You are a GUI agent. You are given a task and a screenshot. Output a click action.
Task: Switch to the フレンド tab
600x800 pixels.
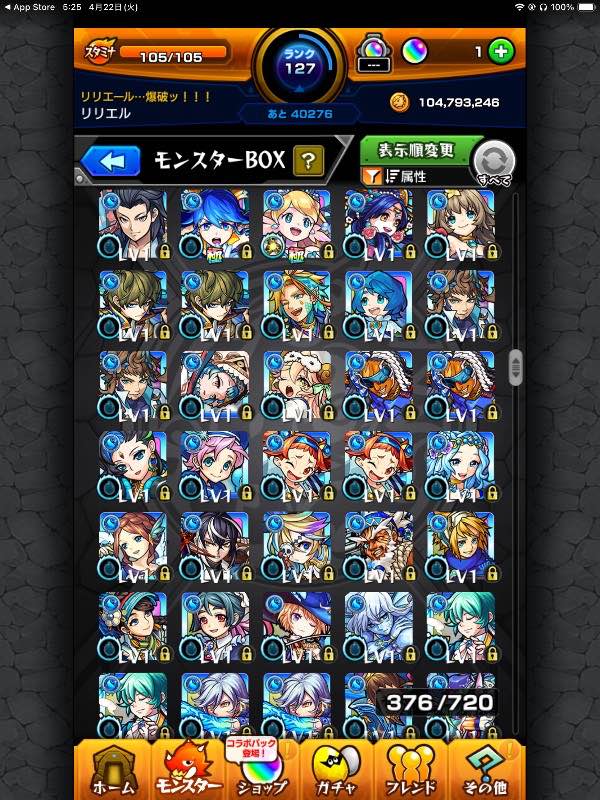pyautogui.click(x=413, y=770)
